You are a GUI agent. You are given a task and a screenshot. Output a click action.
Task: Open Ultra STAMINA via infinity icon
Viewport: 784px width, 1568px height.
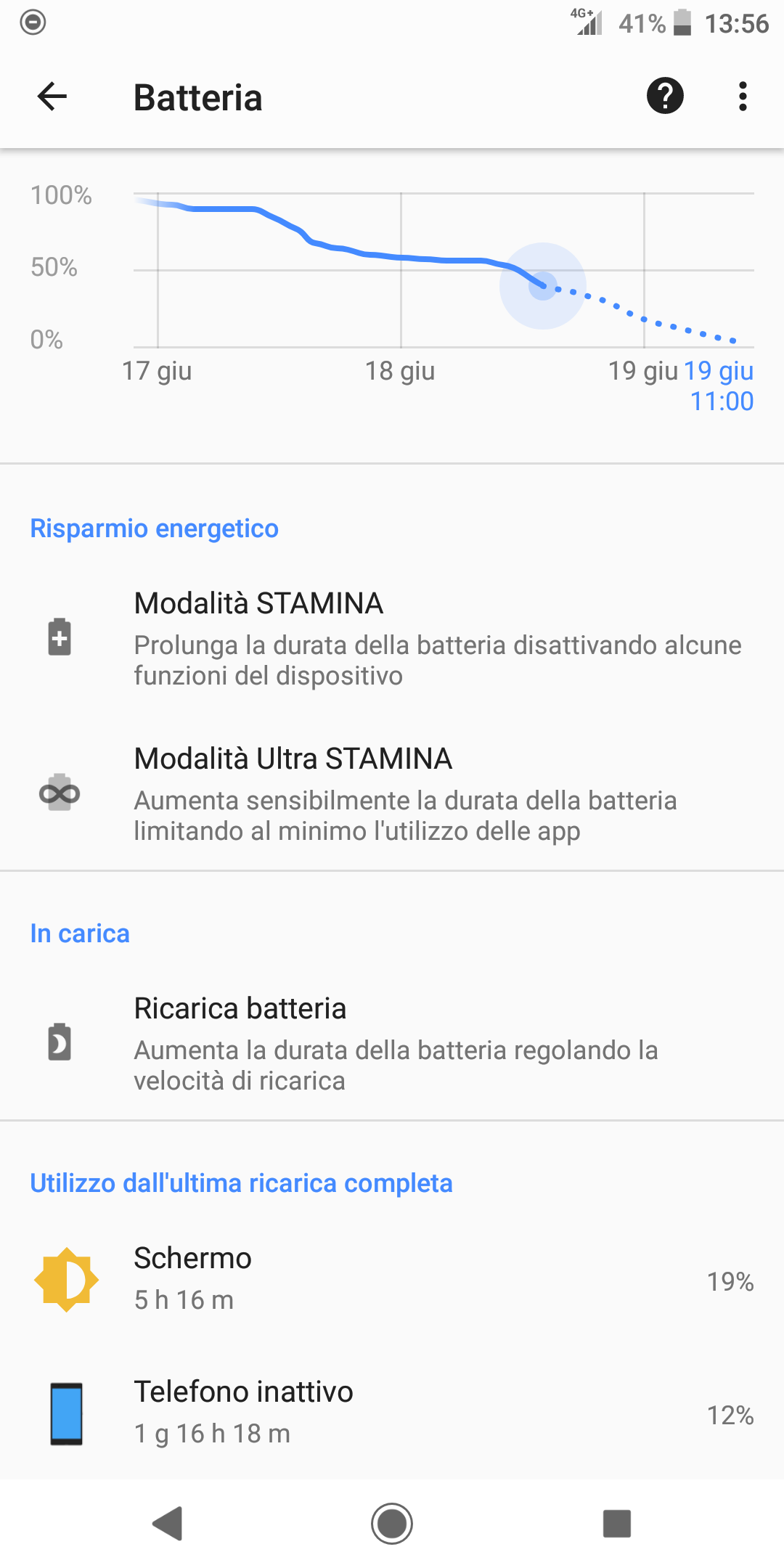(x=60, y=794)
